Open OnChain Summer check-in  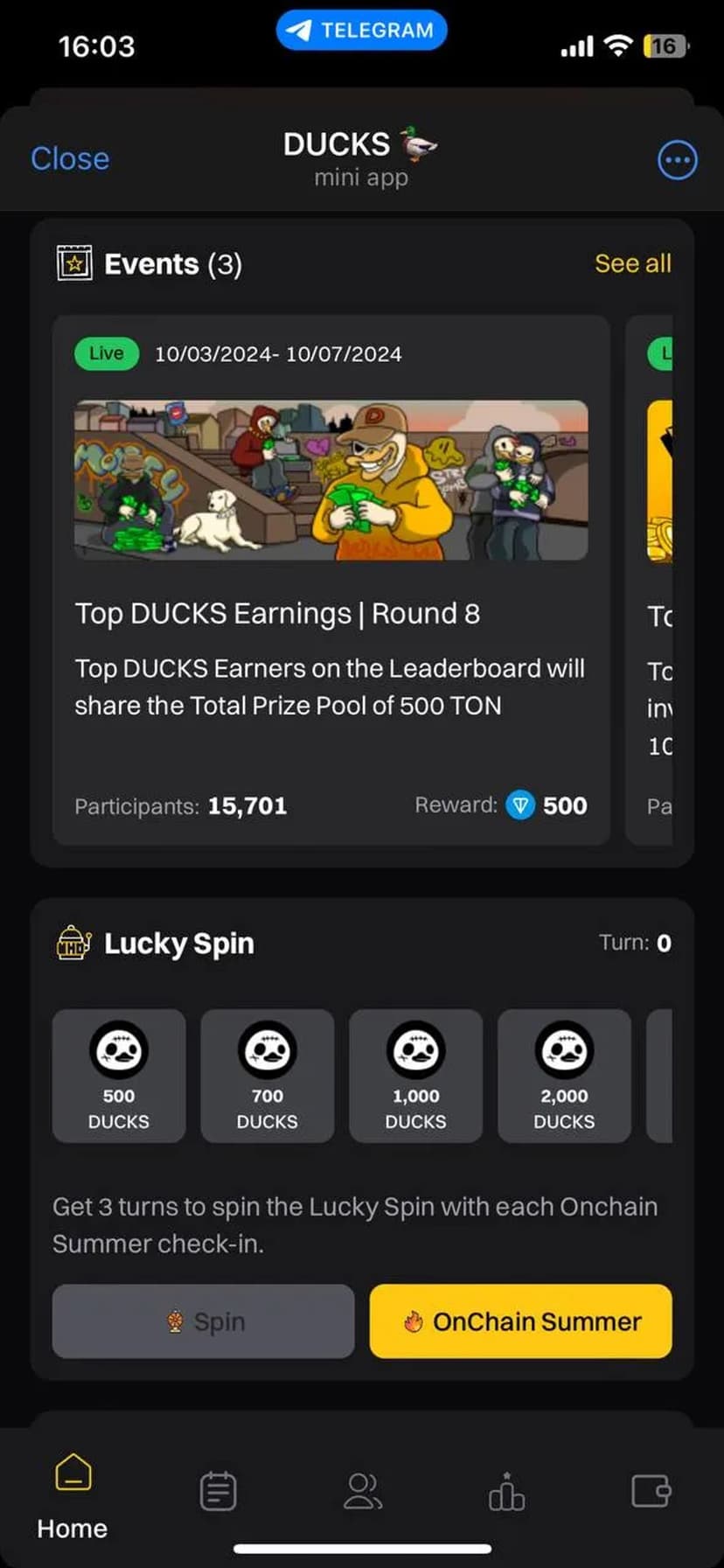click(521, 1321)
